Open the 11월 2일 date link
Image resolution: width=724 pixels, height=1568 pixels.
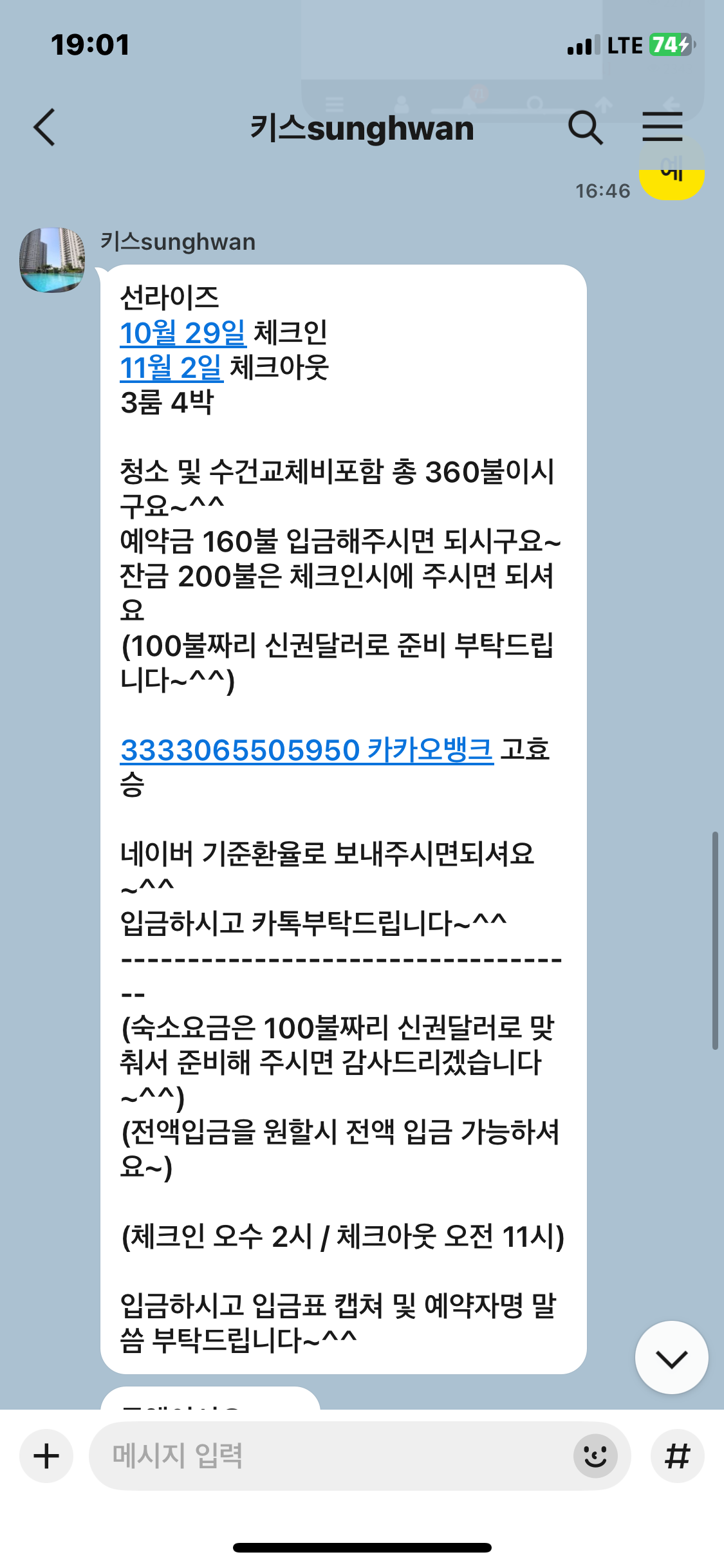[171, 368]
